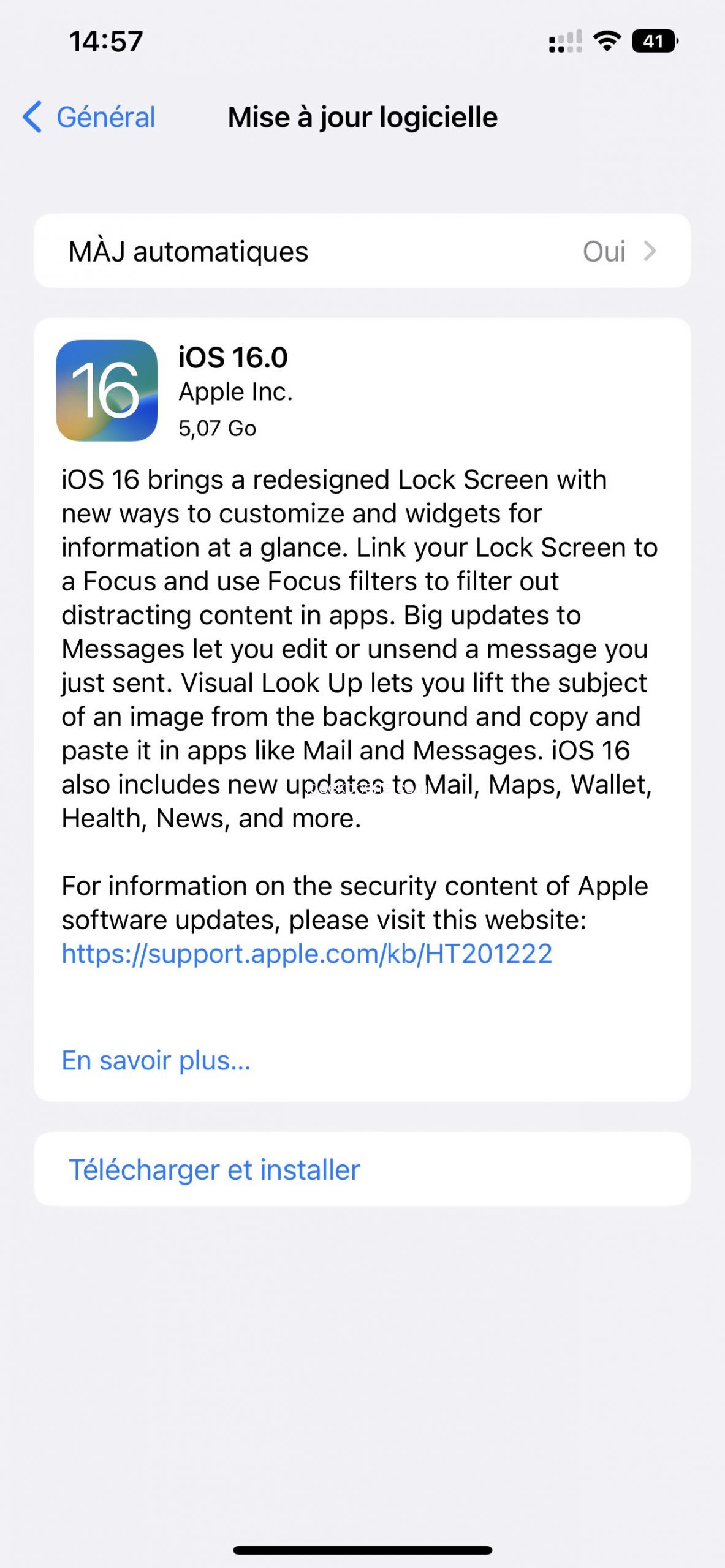The width and height of the screenshot is (725, 1568).
Task: Open MÀJ automatiques settings row
Action: [362, 251]
